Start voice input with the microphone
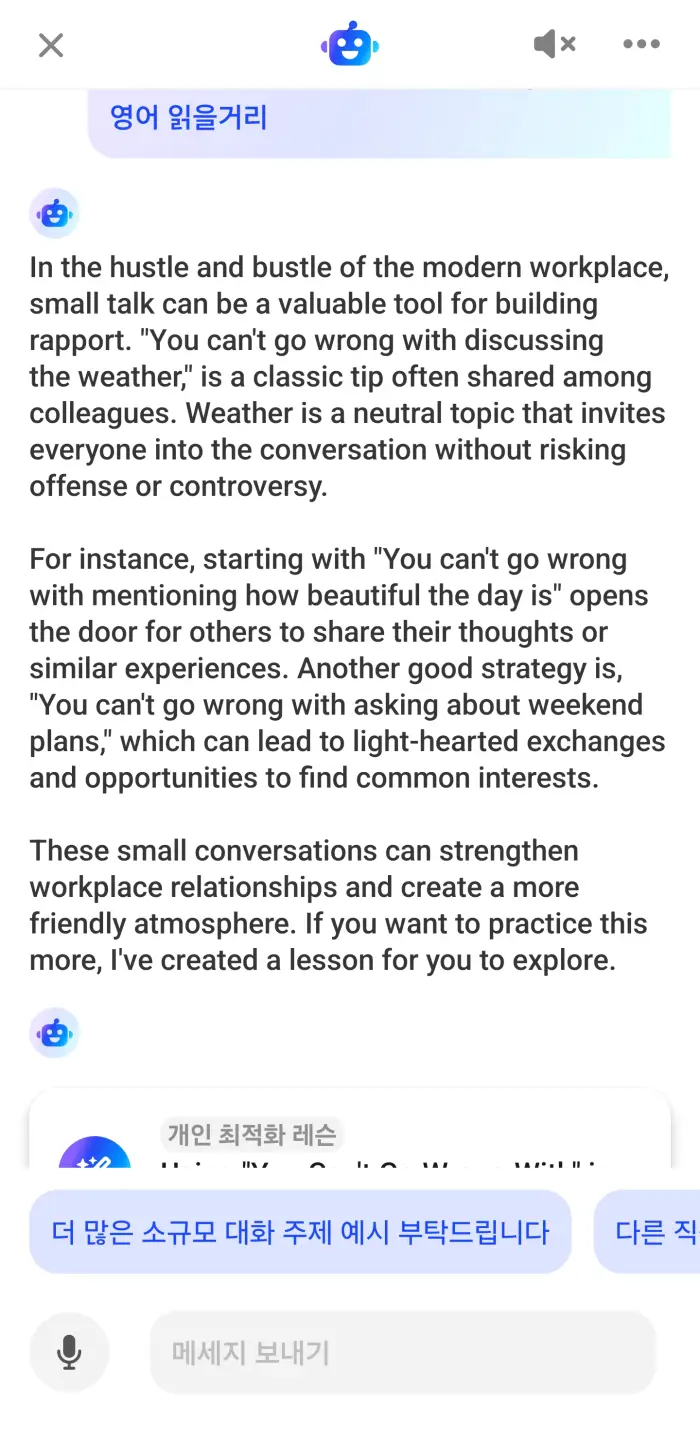The height and width of the screenshot is (1440, 700). coord(69,1352)
